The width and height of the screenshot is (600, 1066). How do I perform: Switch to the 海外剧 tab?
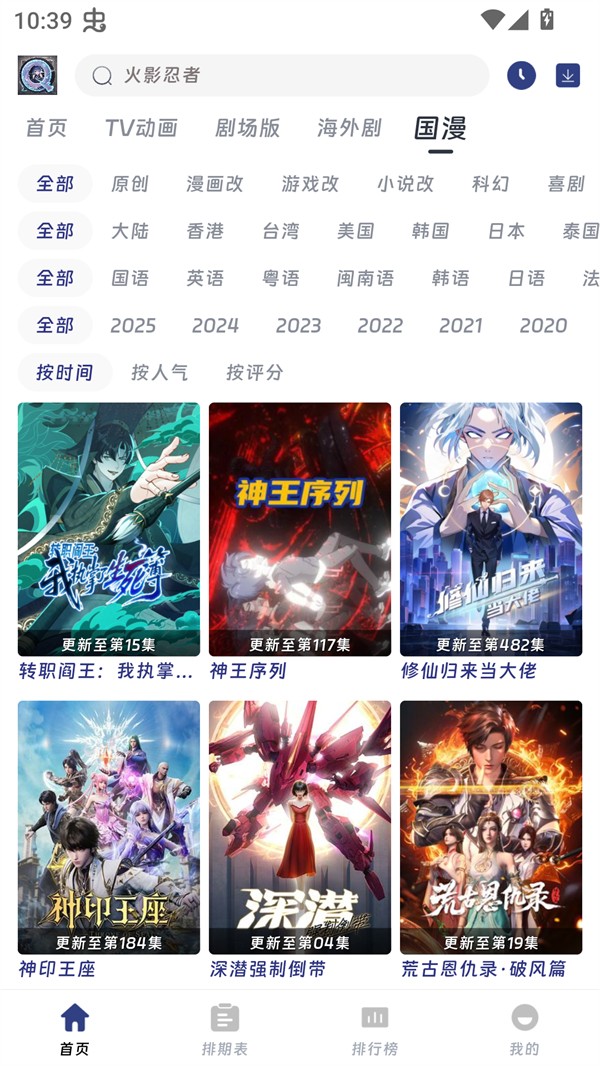[349, 128]
